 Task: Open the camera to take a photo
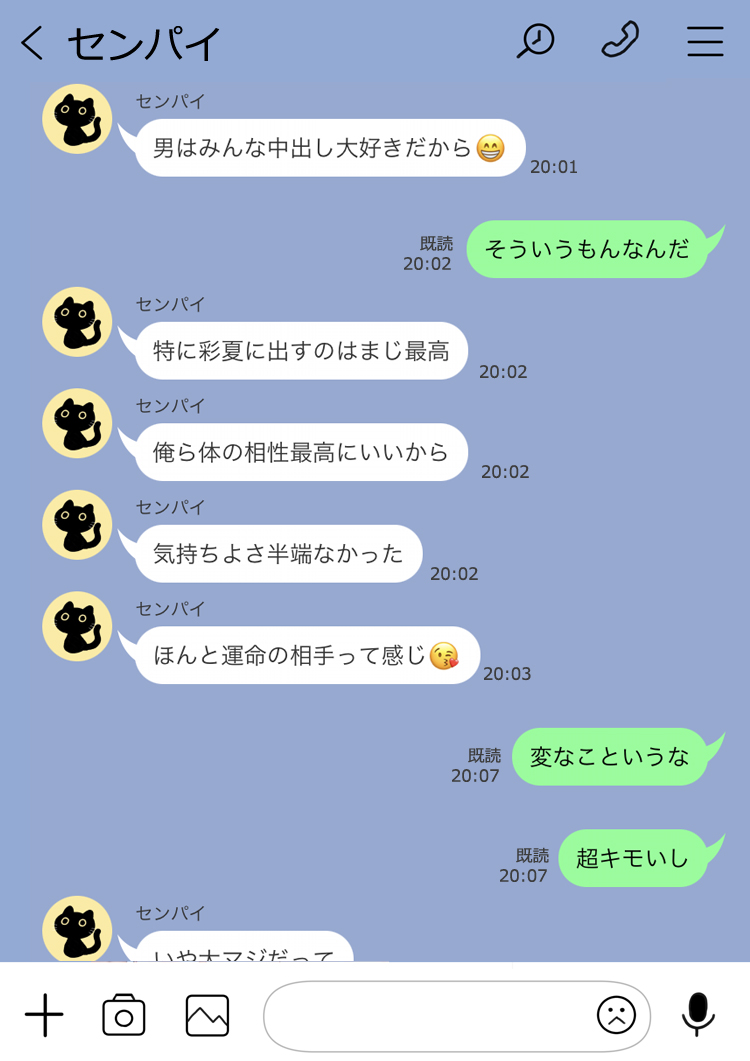124,1015
